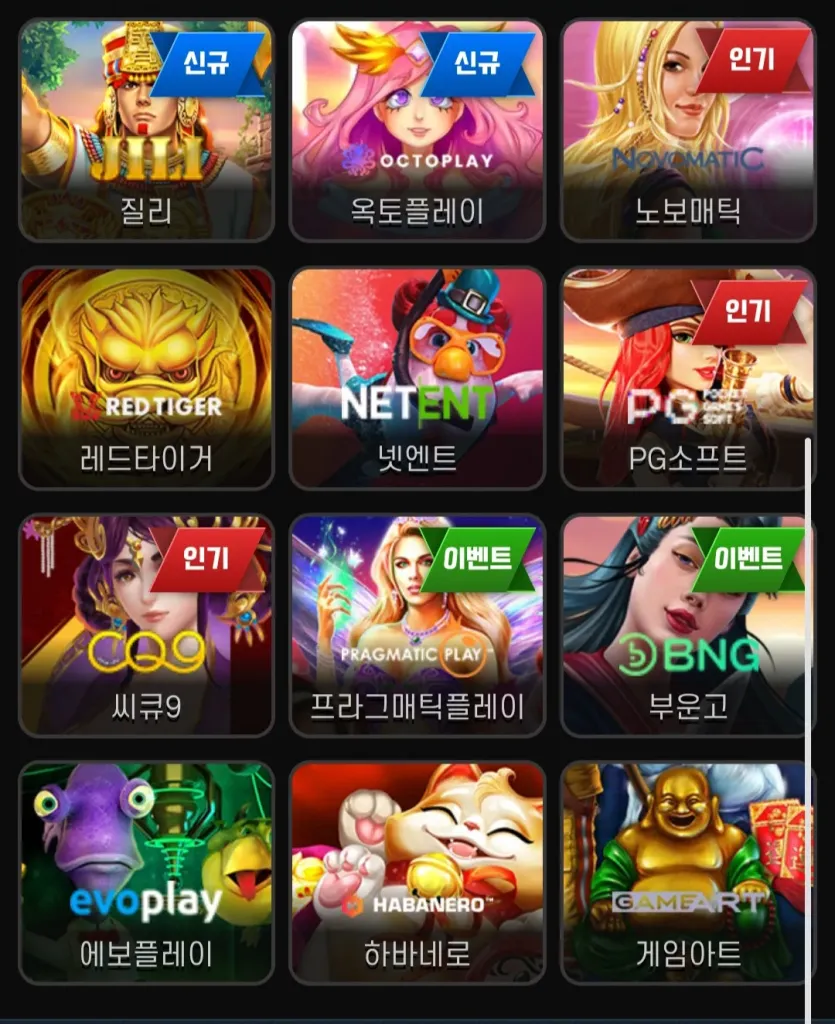Open the 프라그매틱플레이 provider tile

coord(417,626)
